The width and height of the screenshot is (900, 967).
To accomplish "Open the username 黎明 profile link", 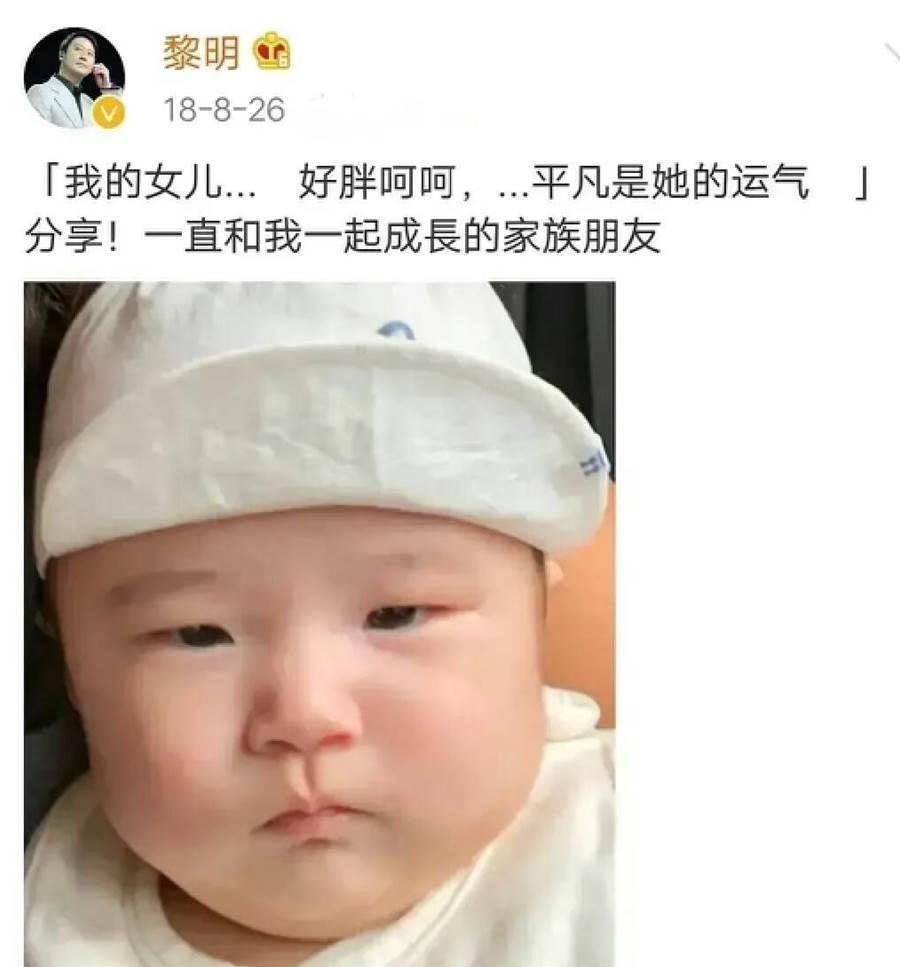I will click(201, 51).
